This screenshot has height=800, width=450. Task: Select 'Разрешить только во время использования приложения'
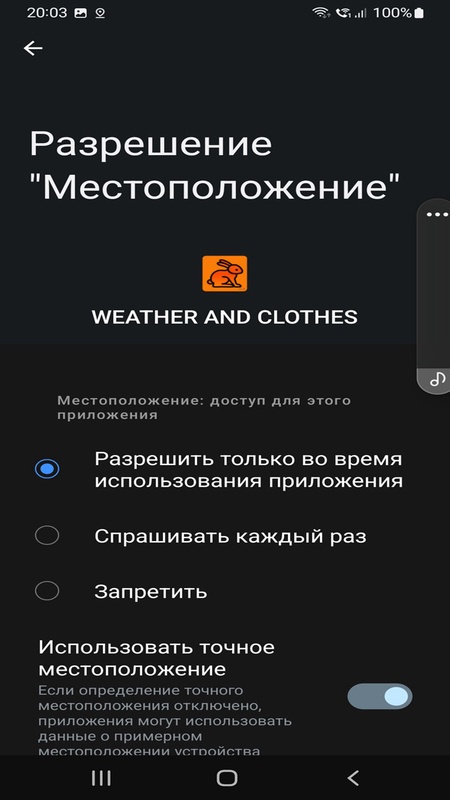point(225,470)
